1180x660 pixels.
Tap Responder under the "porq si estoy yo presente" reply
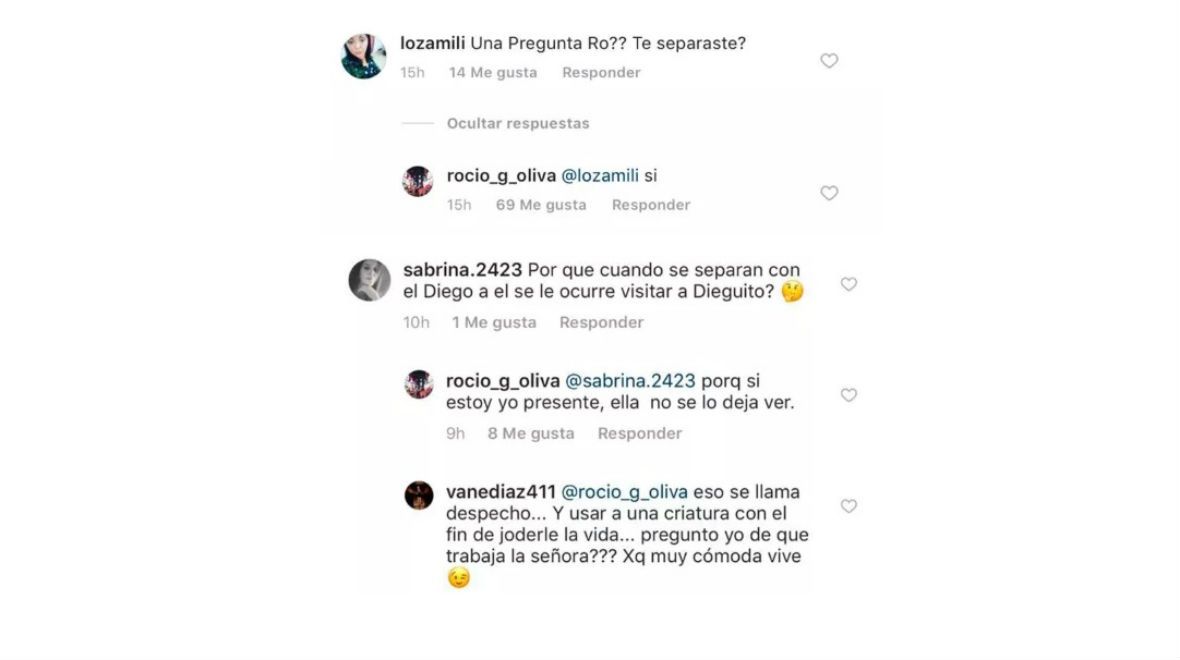639,434
